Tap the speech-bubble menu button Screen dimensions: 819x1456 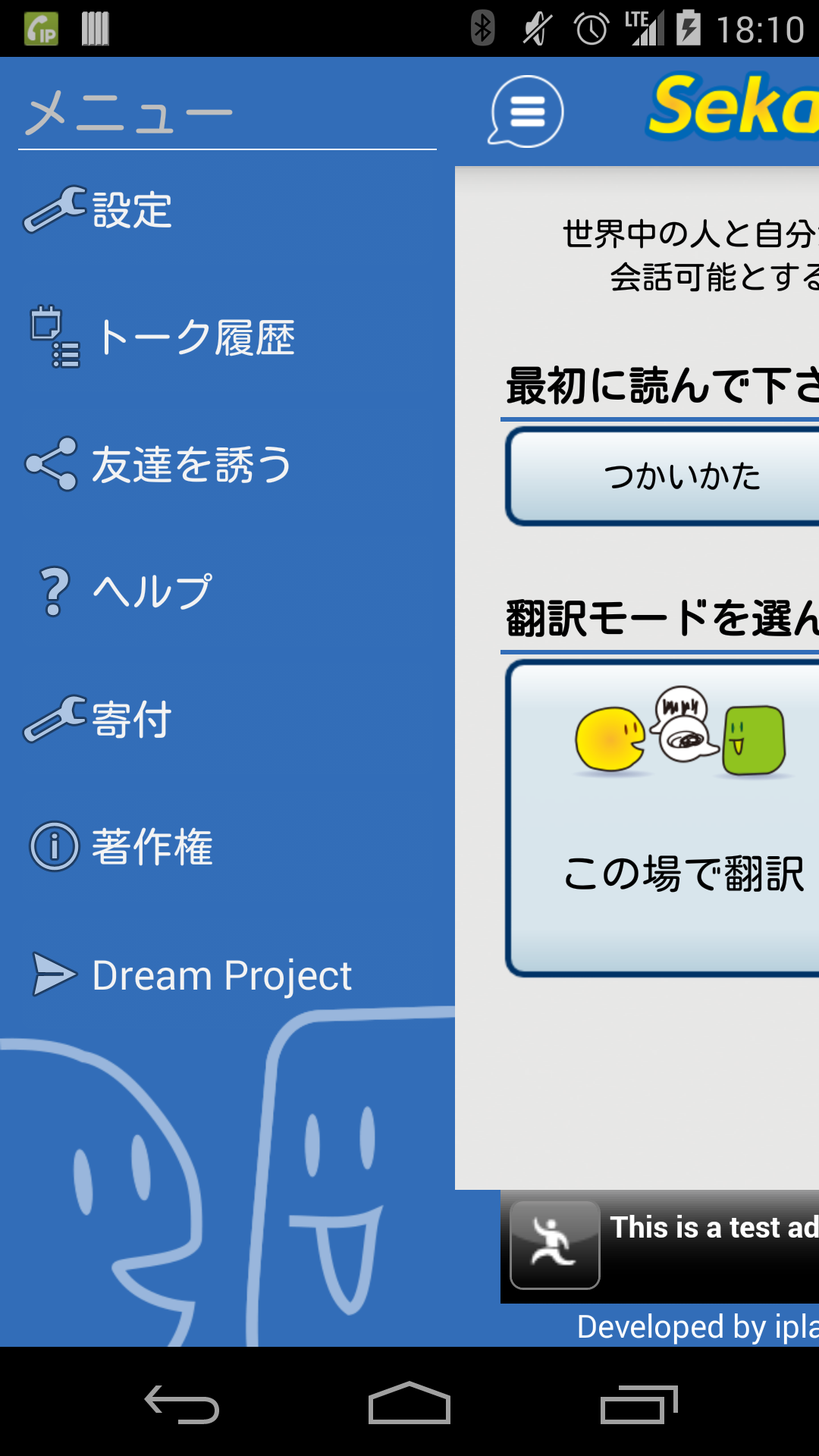pos(526,111)
